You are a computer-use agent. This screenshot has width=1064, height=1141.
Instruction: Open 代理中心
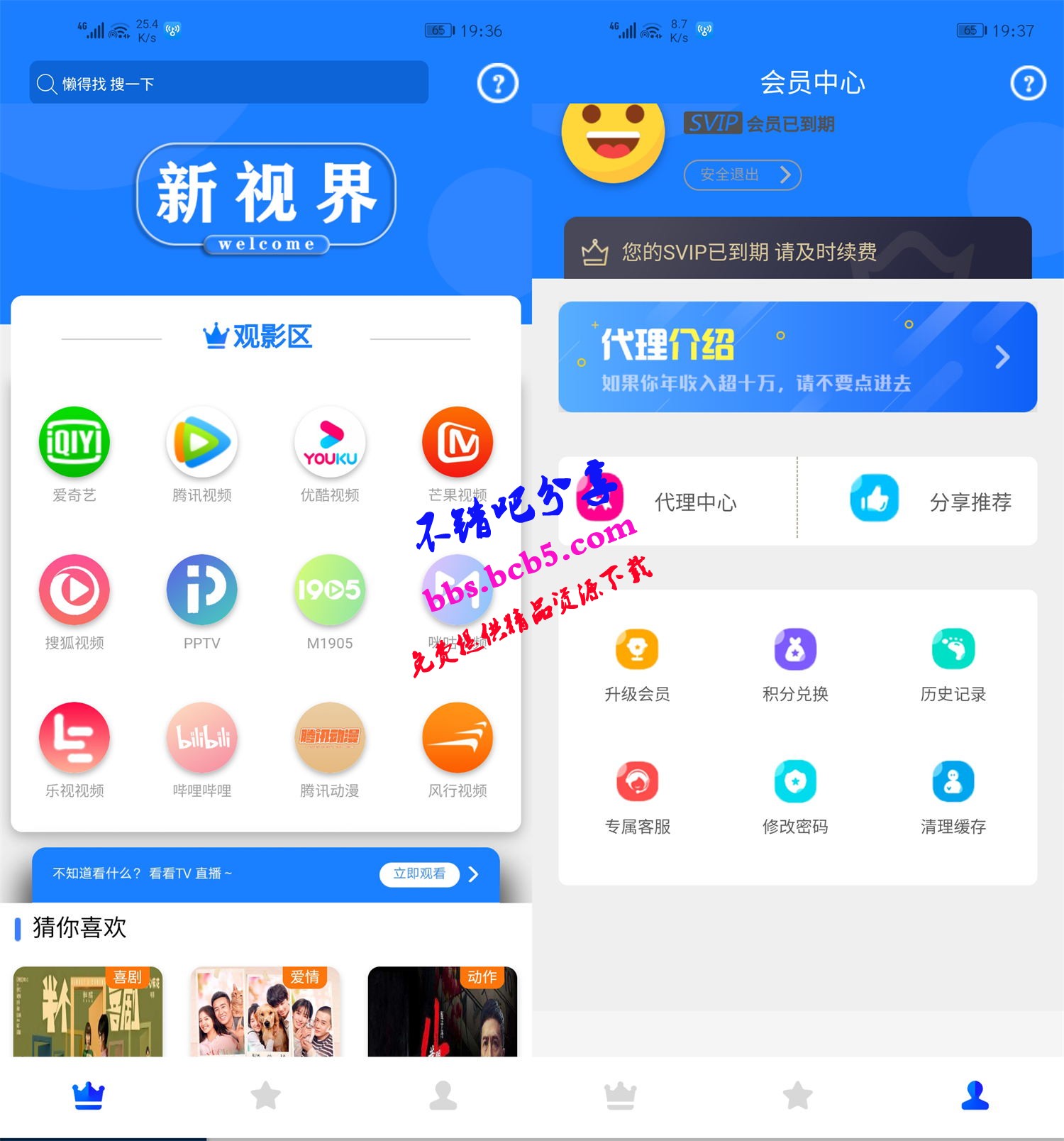(x=677, y=502)
